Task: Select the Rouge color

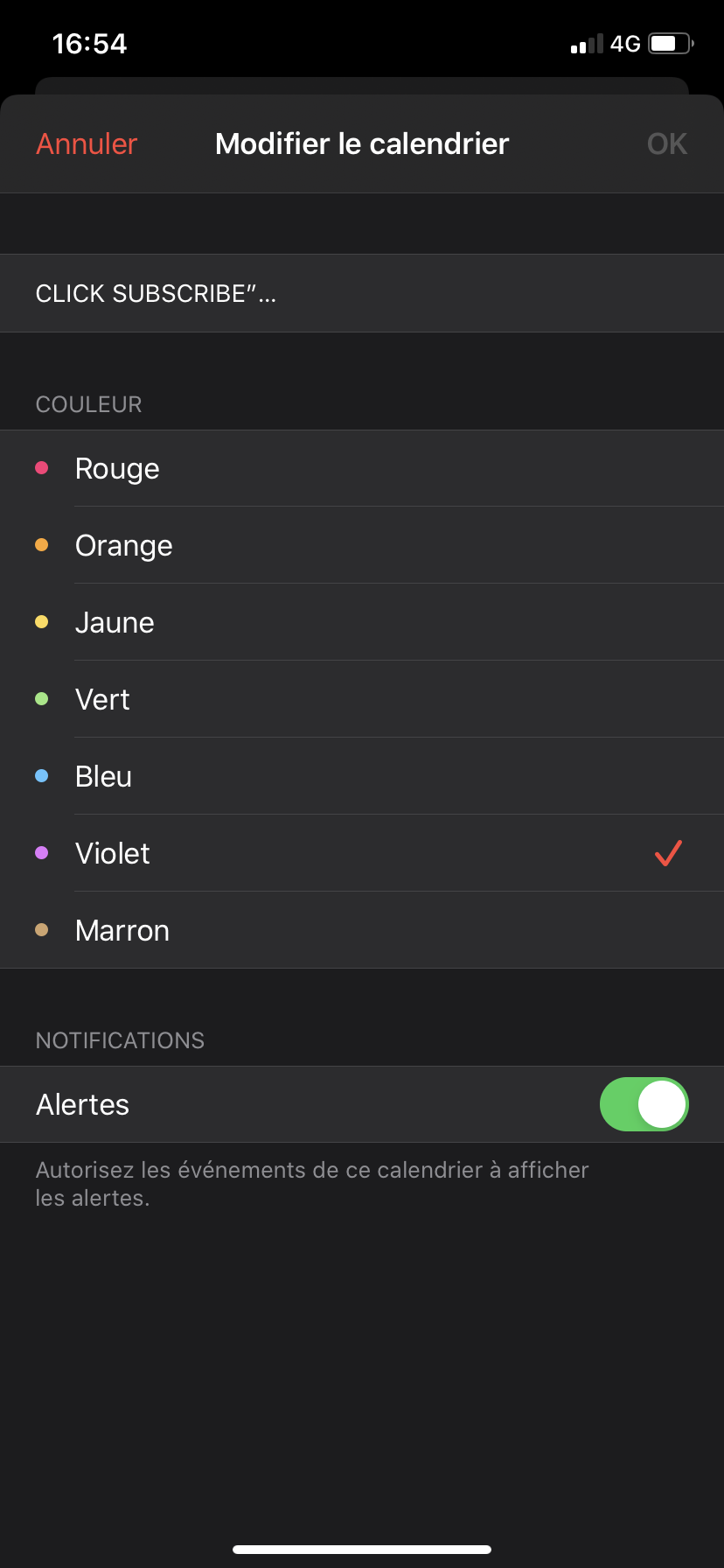Action: pos(362,468)
